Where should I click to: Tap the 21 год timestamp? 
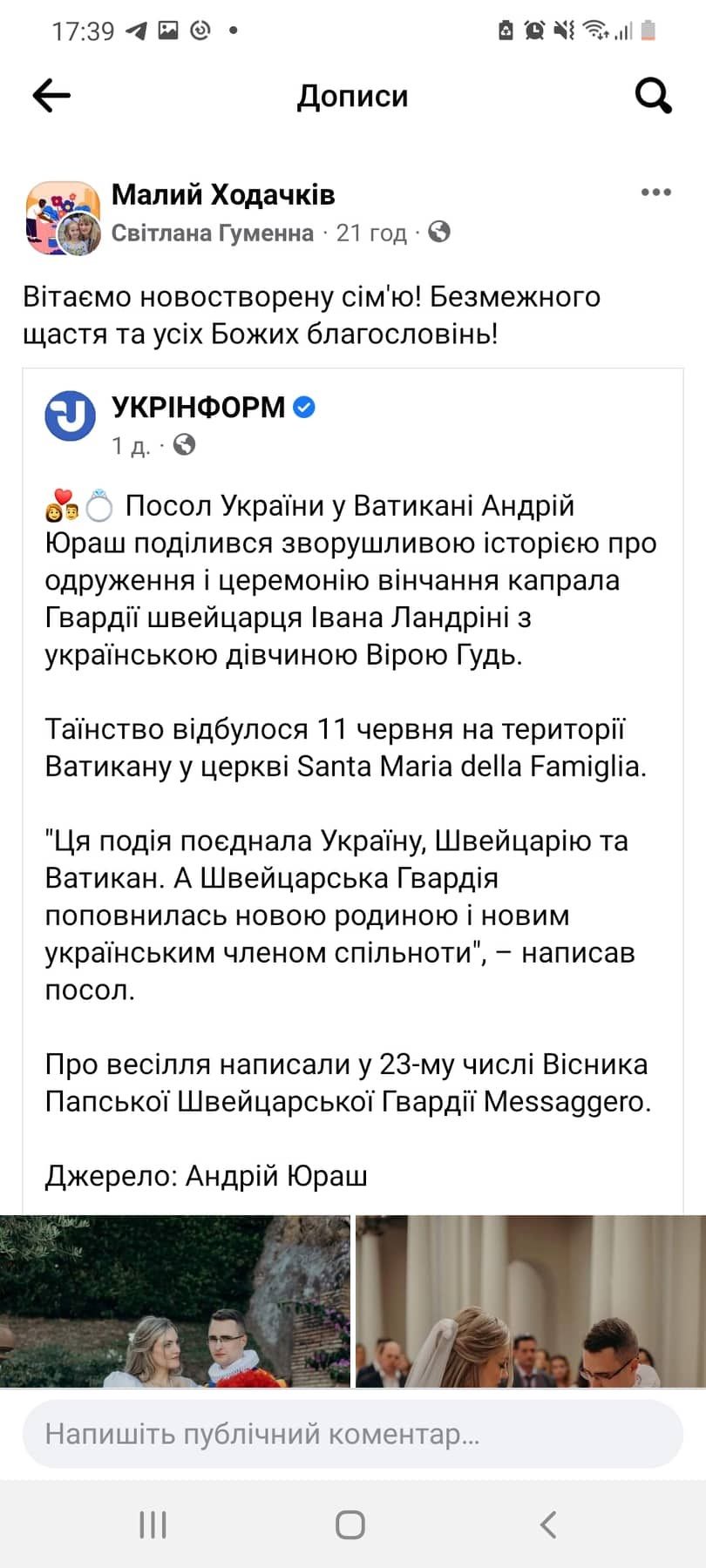pyautogui.click(x=370, y=233)
